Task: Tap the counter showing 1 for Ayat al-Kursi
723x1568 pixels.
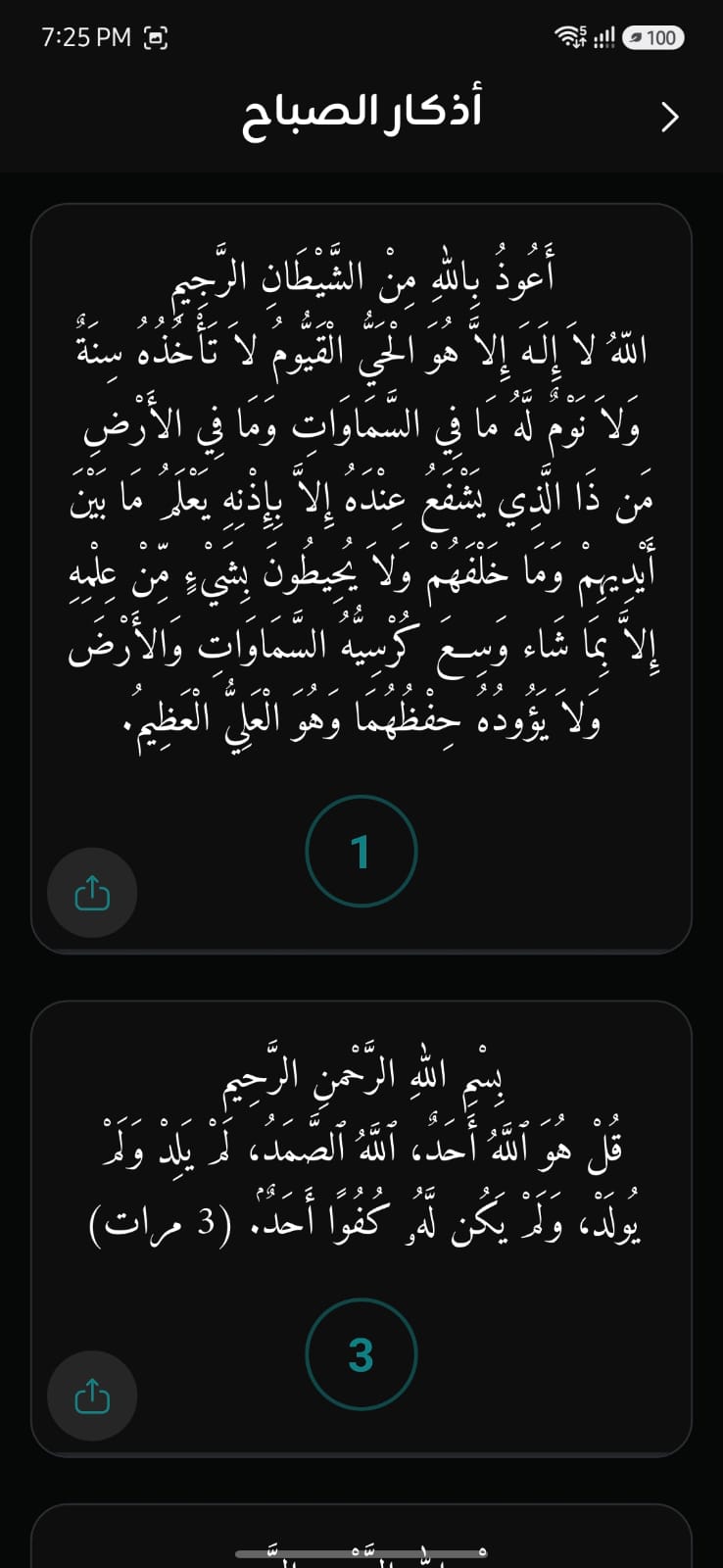Action: click(x=361, y=851)
